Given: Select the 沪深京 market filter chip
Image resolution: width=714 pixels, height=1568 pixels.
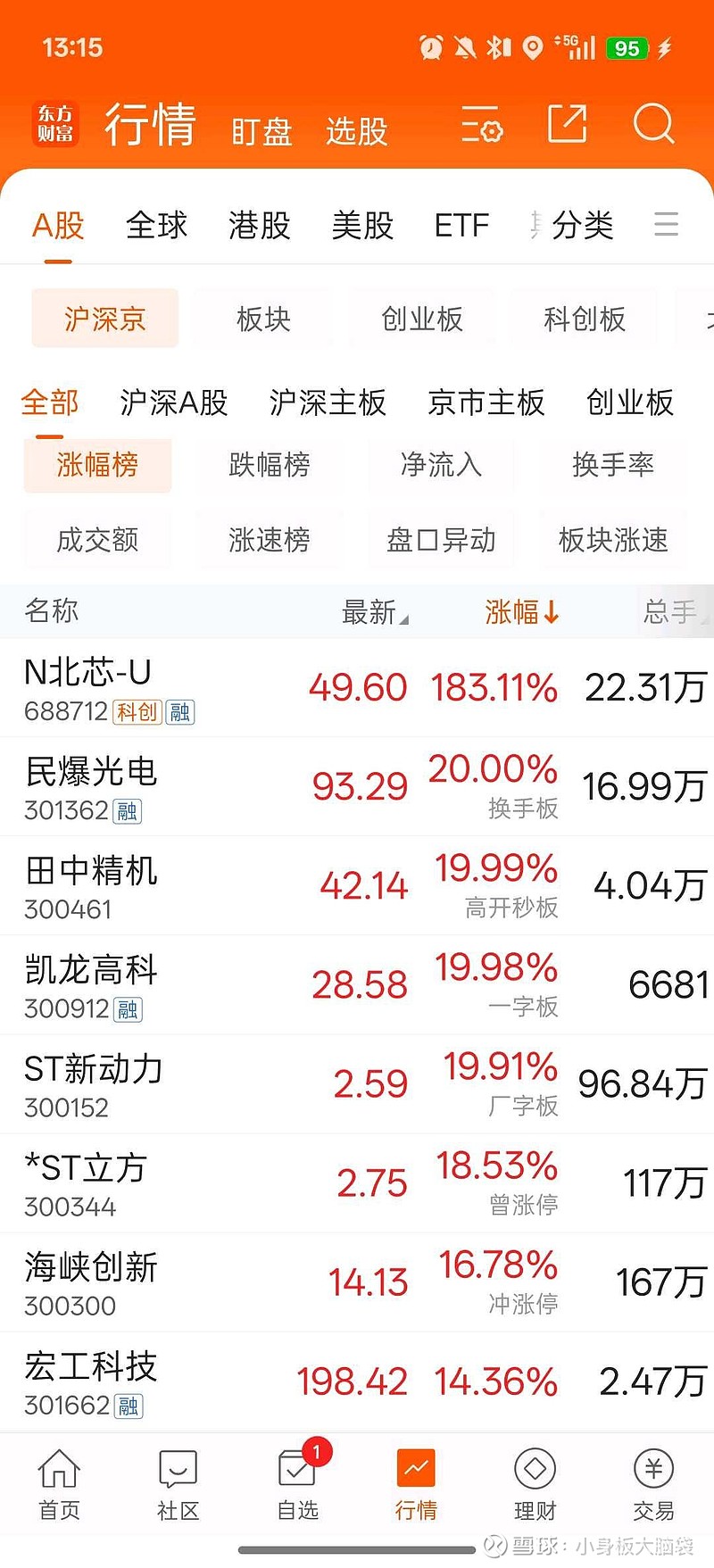Looking at the screenshot, I should 104,319.
